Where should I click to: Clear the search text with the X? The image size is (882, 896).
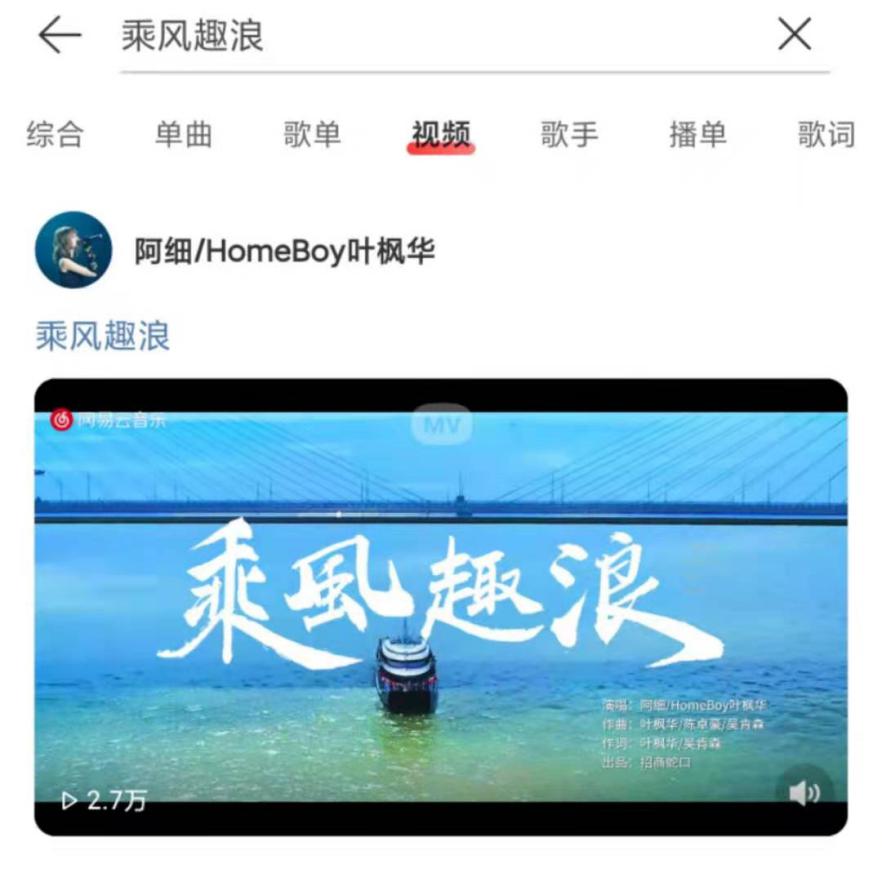[x=795, y=34]
